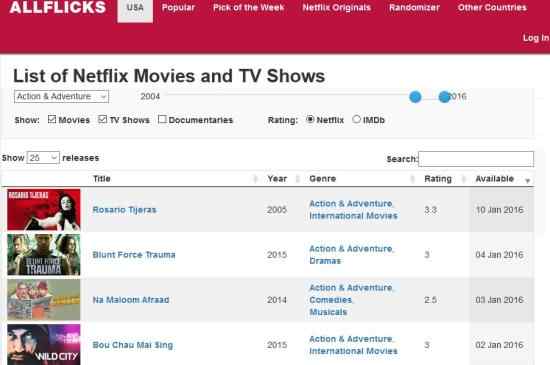Sort the list by Rating column
This screenshot has height=365, width=550.
[438, 179]
